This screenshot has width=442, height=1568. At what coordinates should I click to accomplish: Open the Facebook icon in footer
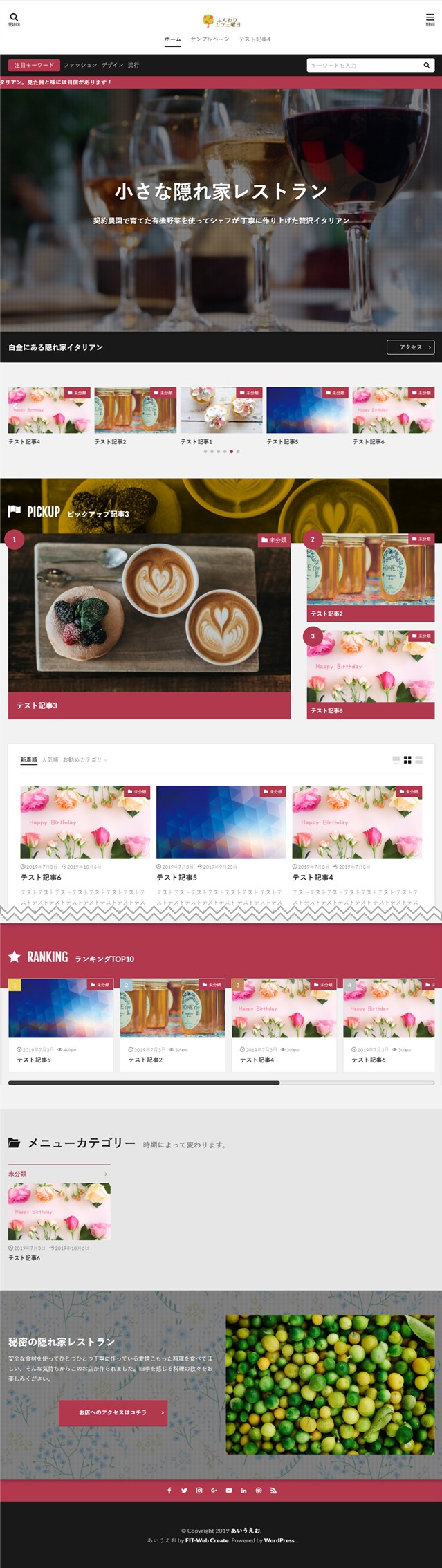[169, 1491]
